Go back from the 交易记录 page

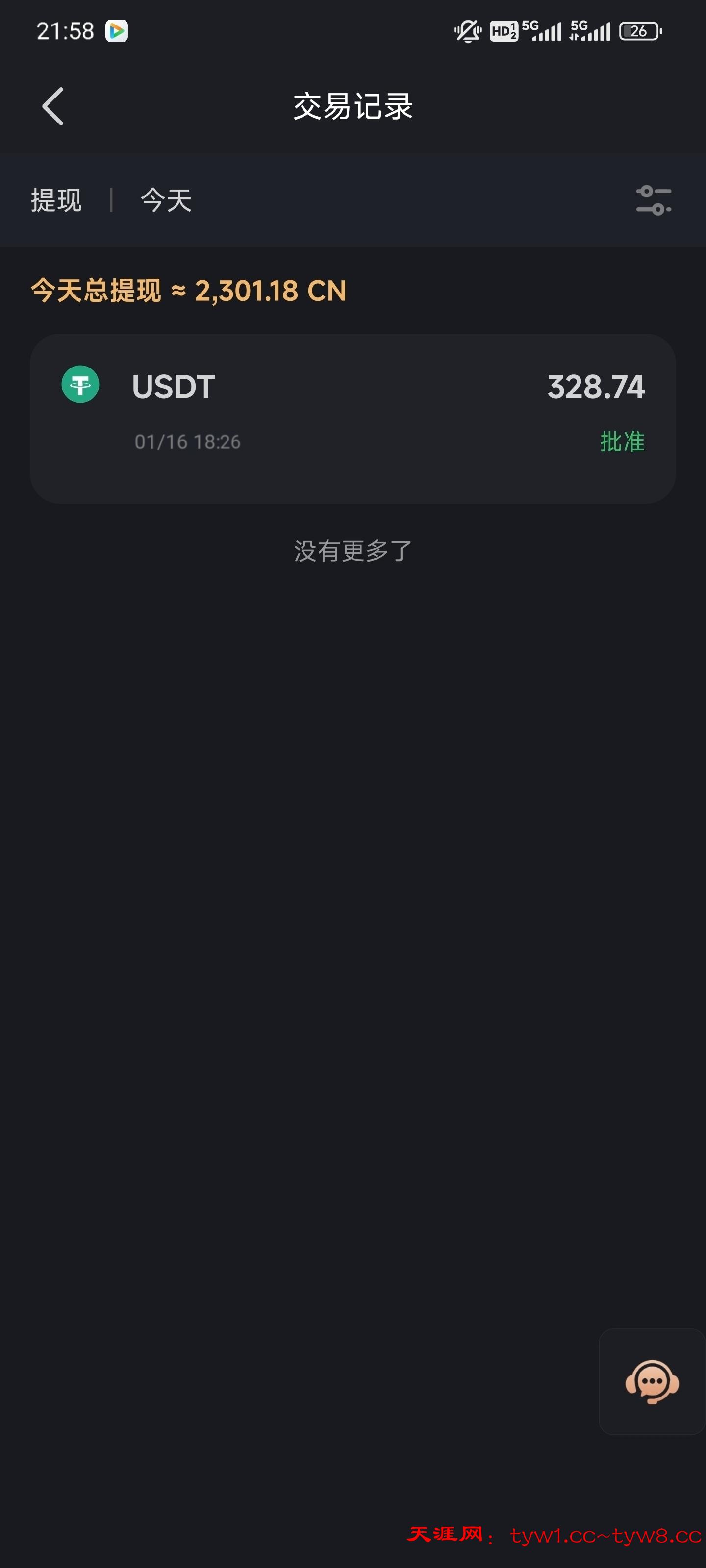pyautogui.click(x=53, y=106)
